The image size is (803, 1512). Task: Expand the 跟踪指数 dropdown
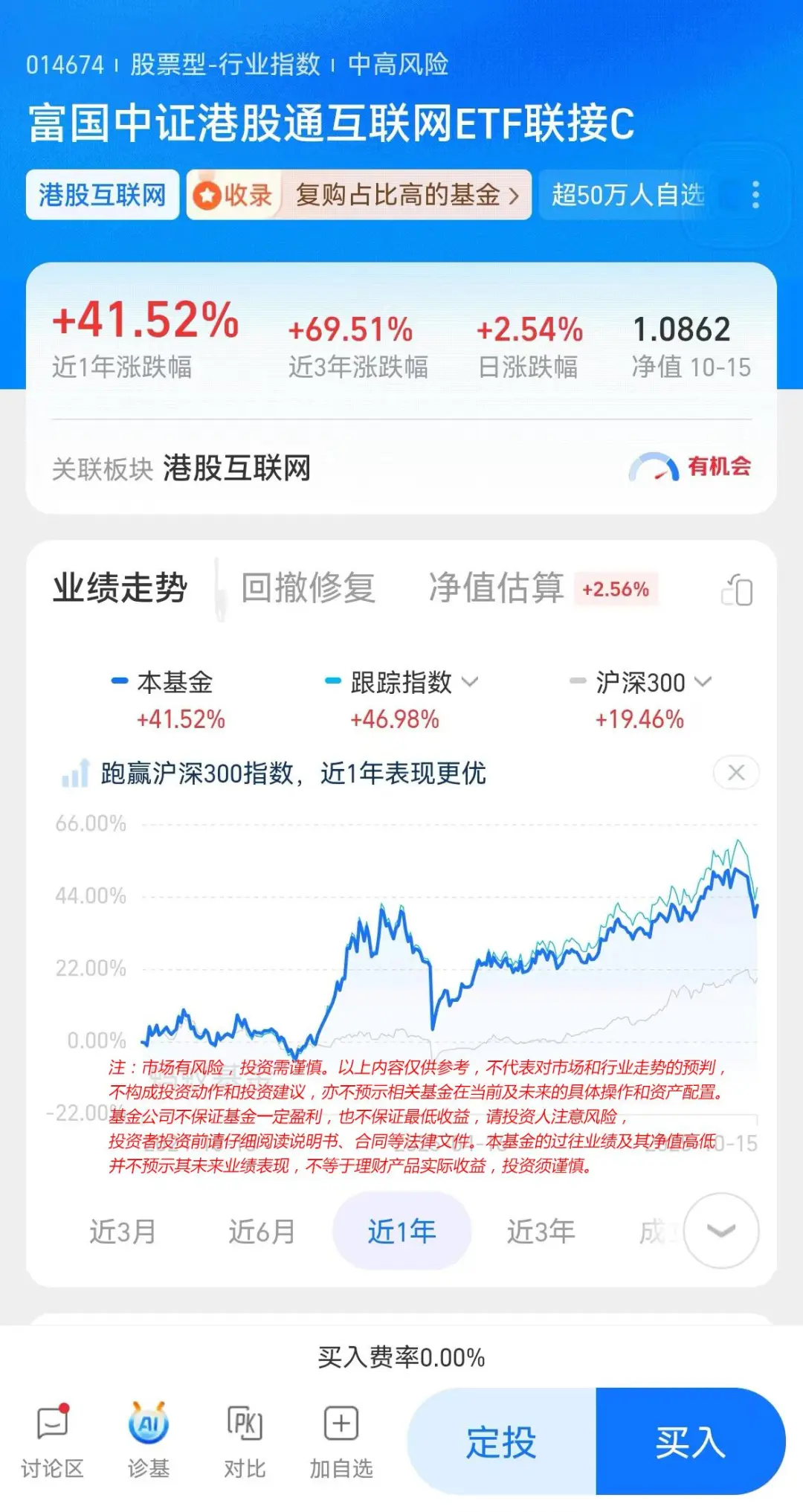(471, 682)
